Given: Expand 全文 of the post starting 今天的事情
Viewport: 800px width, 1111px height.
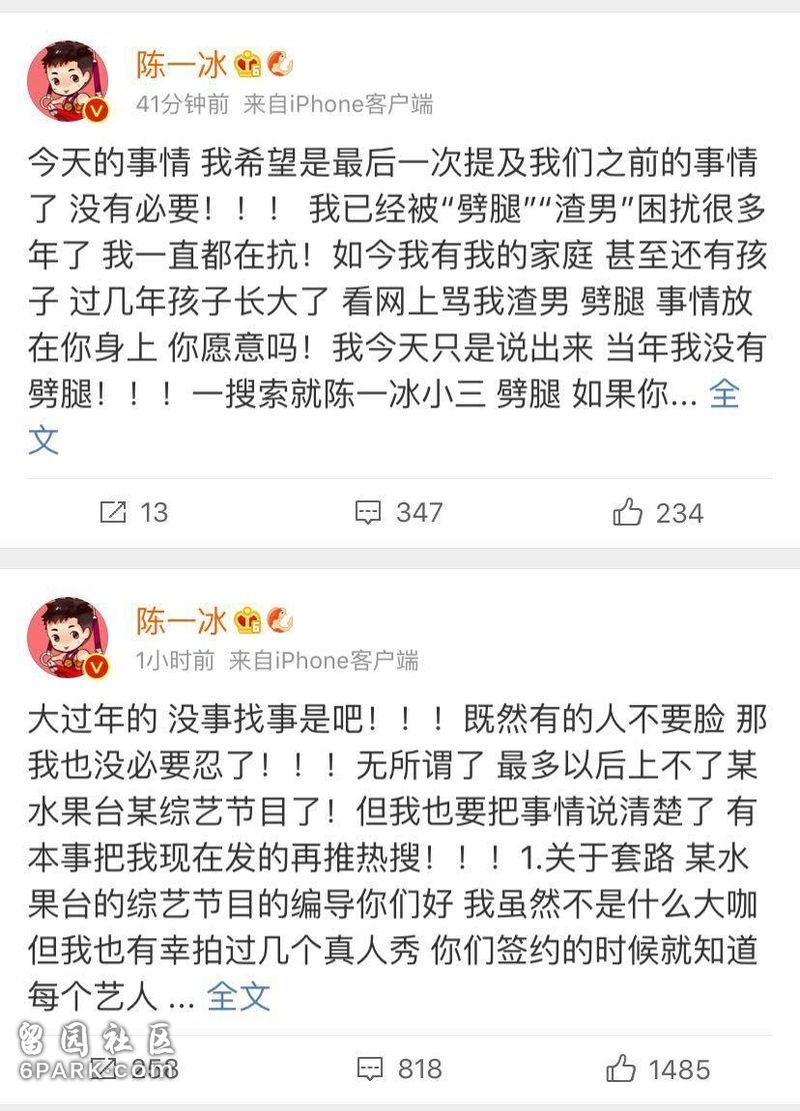Looking at the screenshot, I should click(x=724, y=395).
